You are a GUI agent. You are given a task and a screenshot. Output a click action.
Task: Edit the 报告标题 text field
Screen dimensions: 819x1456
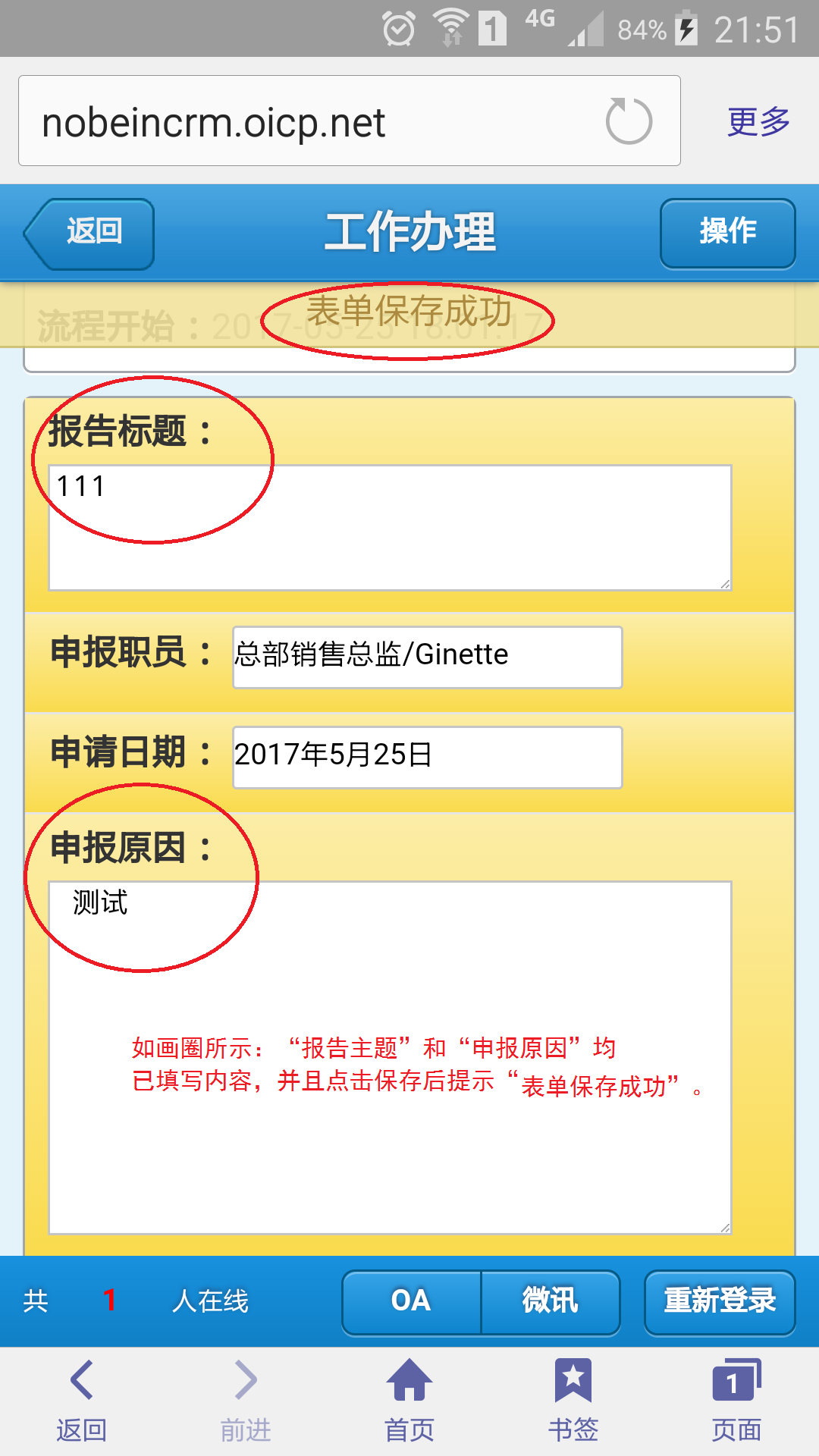(x=390, y=528)
